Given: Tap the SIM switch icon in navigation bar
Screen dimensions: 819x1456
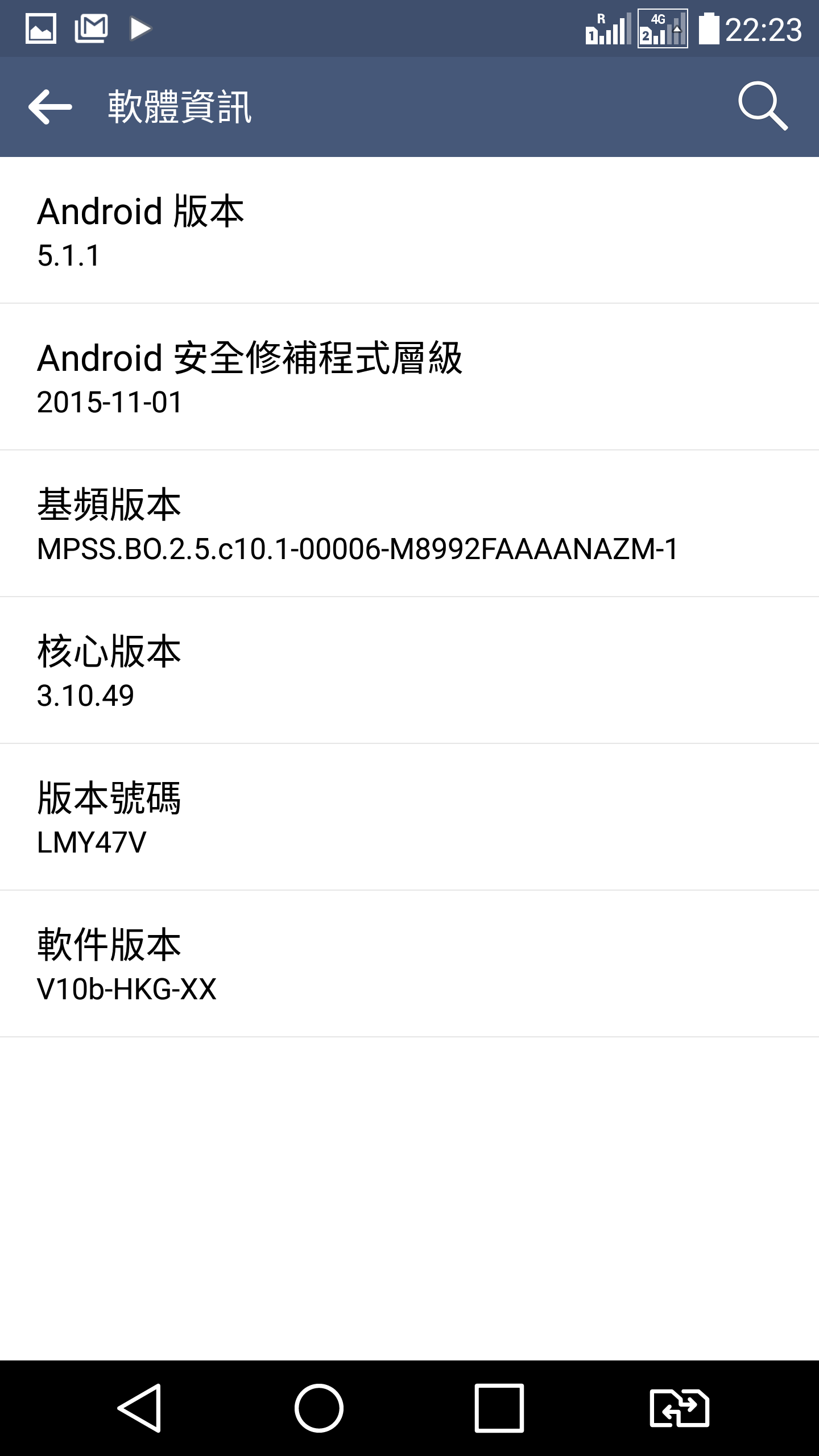Looking at the screenshot, I should click(680, 1408).
